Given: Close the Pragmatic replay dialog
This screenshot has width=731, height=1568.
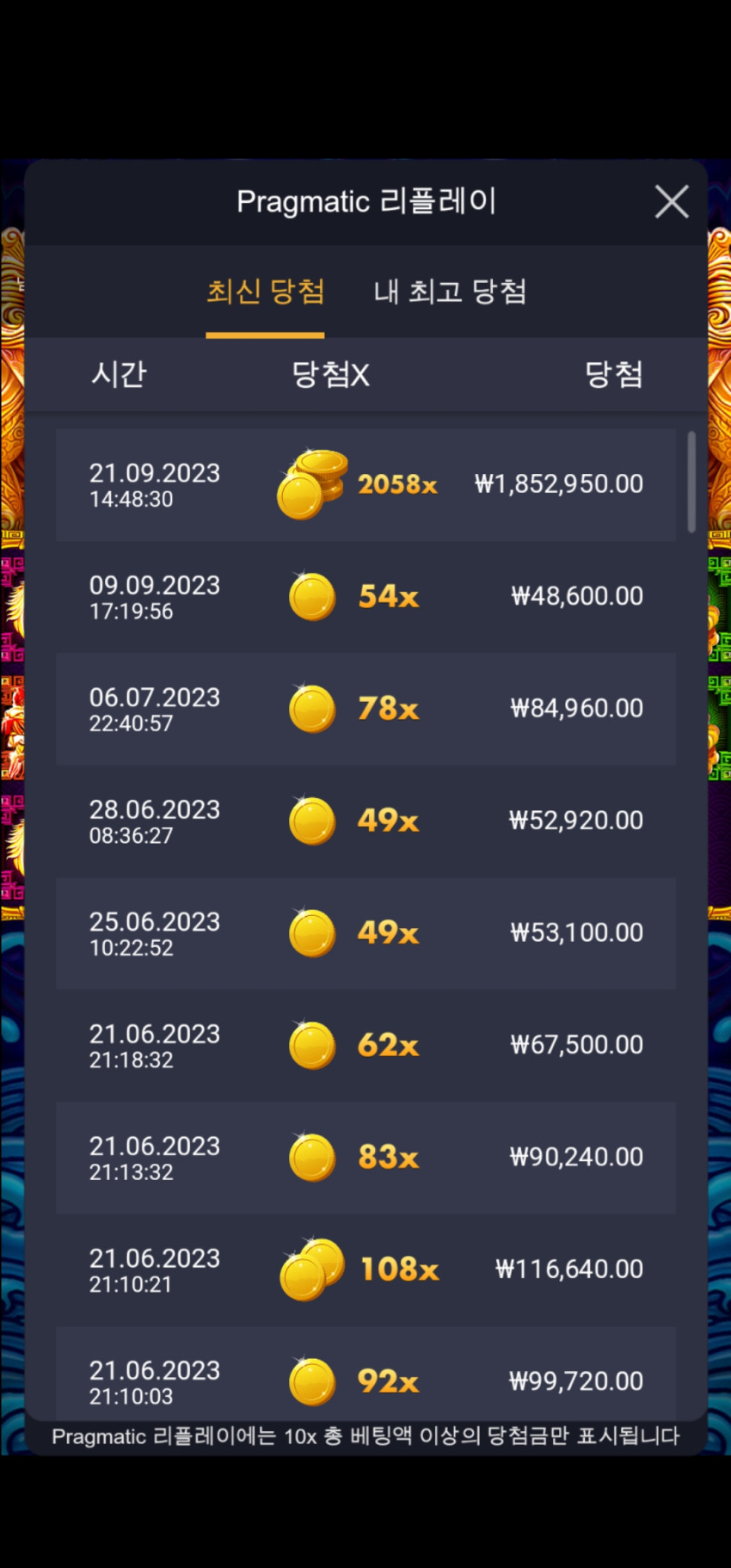Looking at the screenshot, I should (671, 202).
